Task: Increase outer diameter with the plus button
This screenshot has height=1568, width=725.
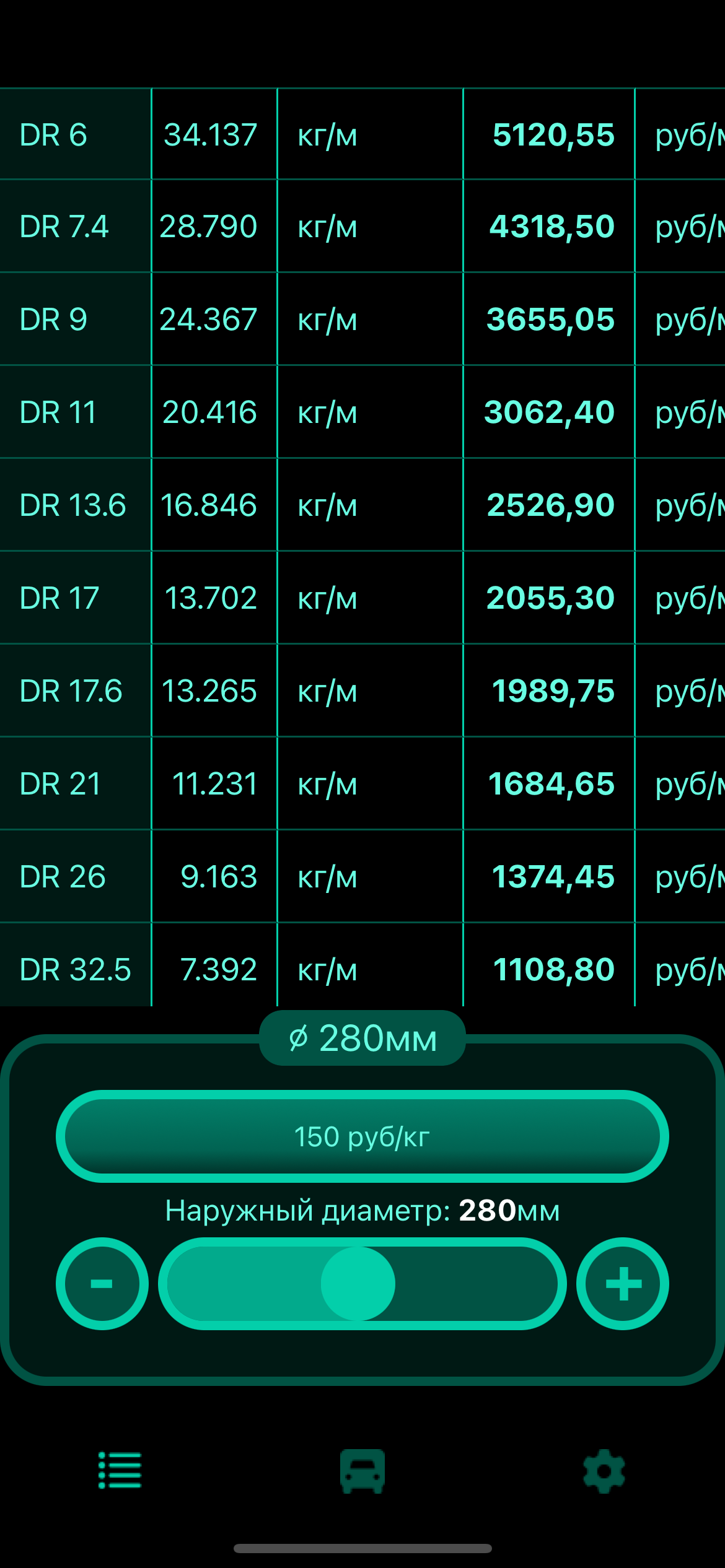Action: 623,1284
